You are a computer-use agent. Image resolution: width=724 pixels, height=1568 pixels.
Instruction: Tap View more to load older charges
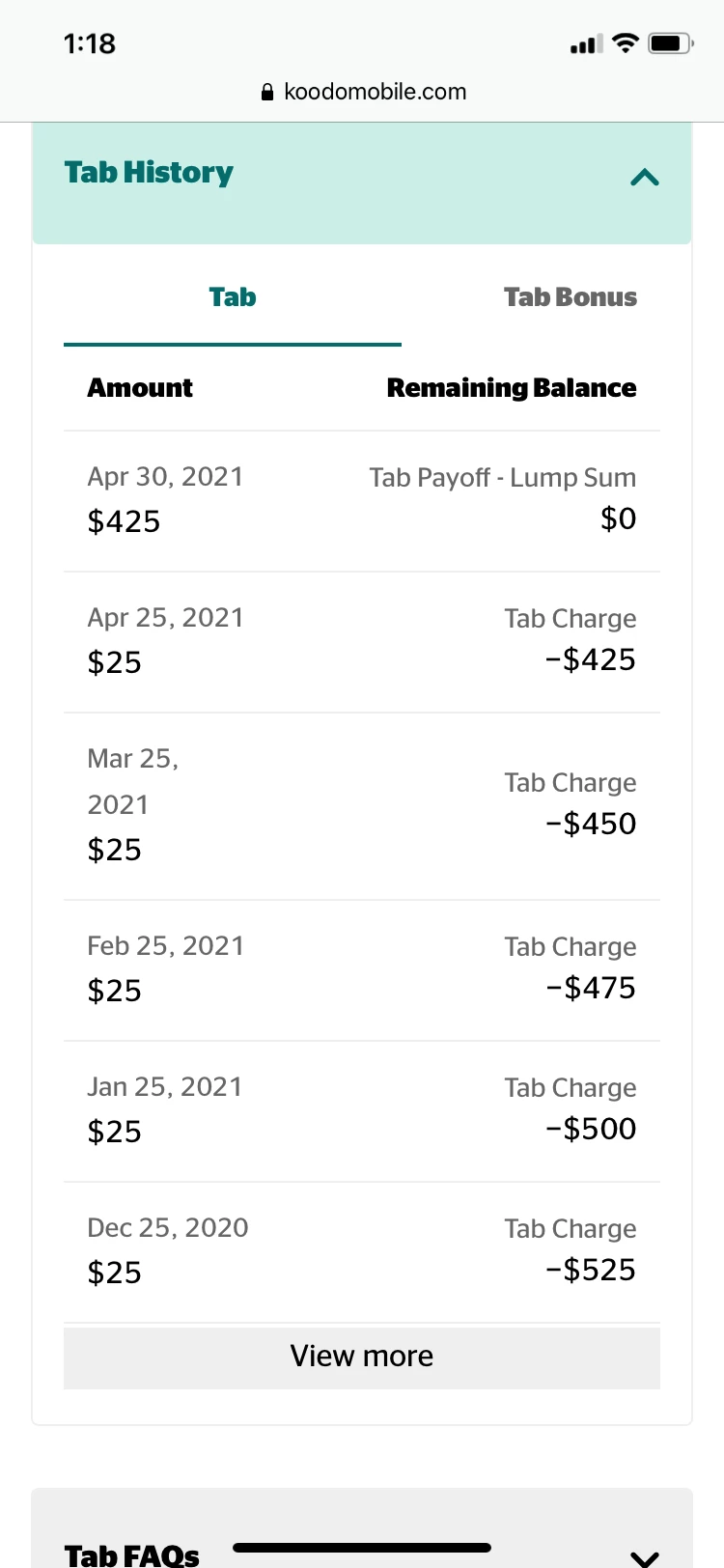(362, 1357)
